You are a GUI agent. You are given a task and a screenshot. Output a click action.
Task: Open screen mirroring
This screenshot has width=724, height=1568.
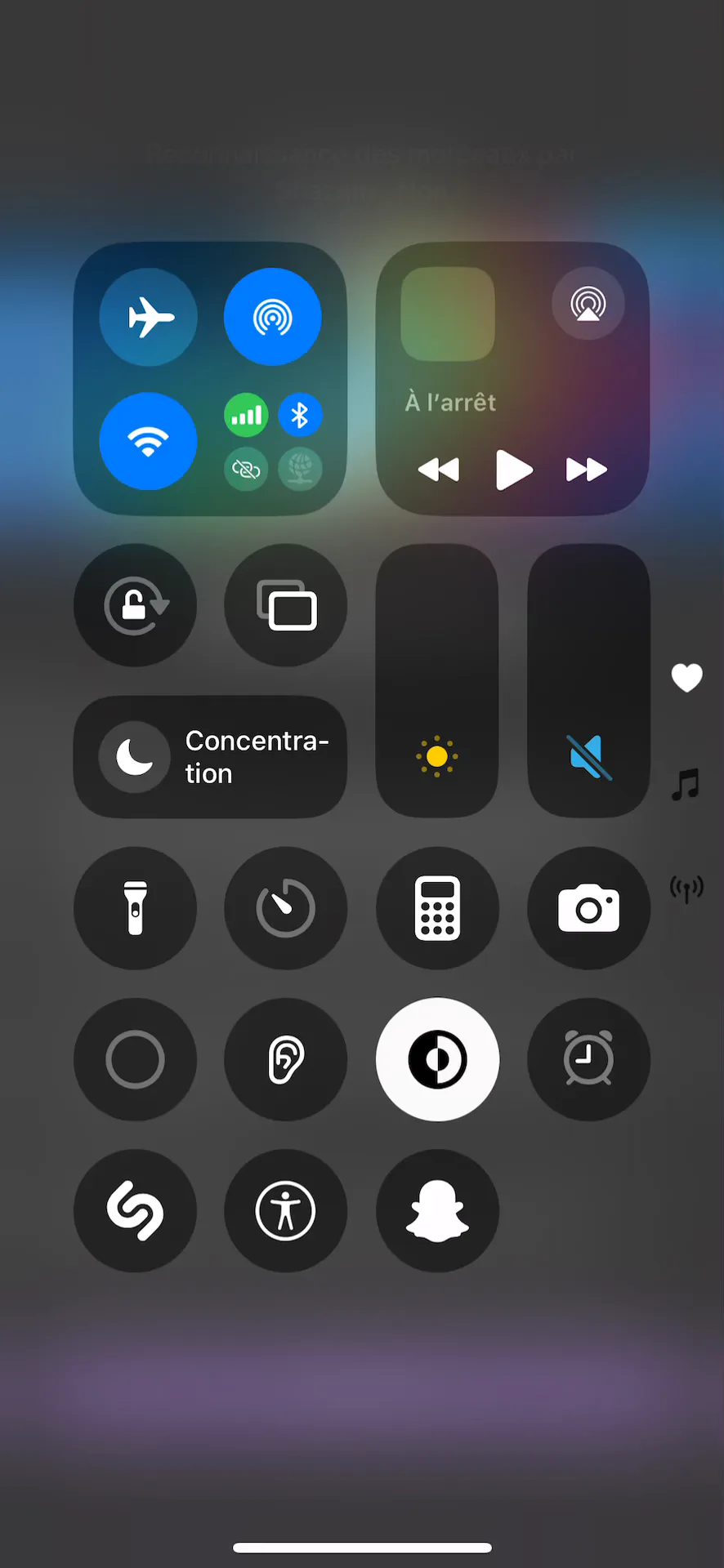pyautogui.click(x=286, y=605)
